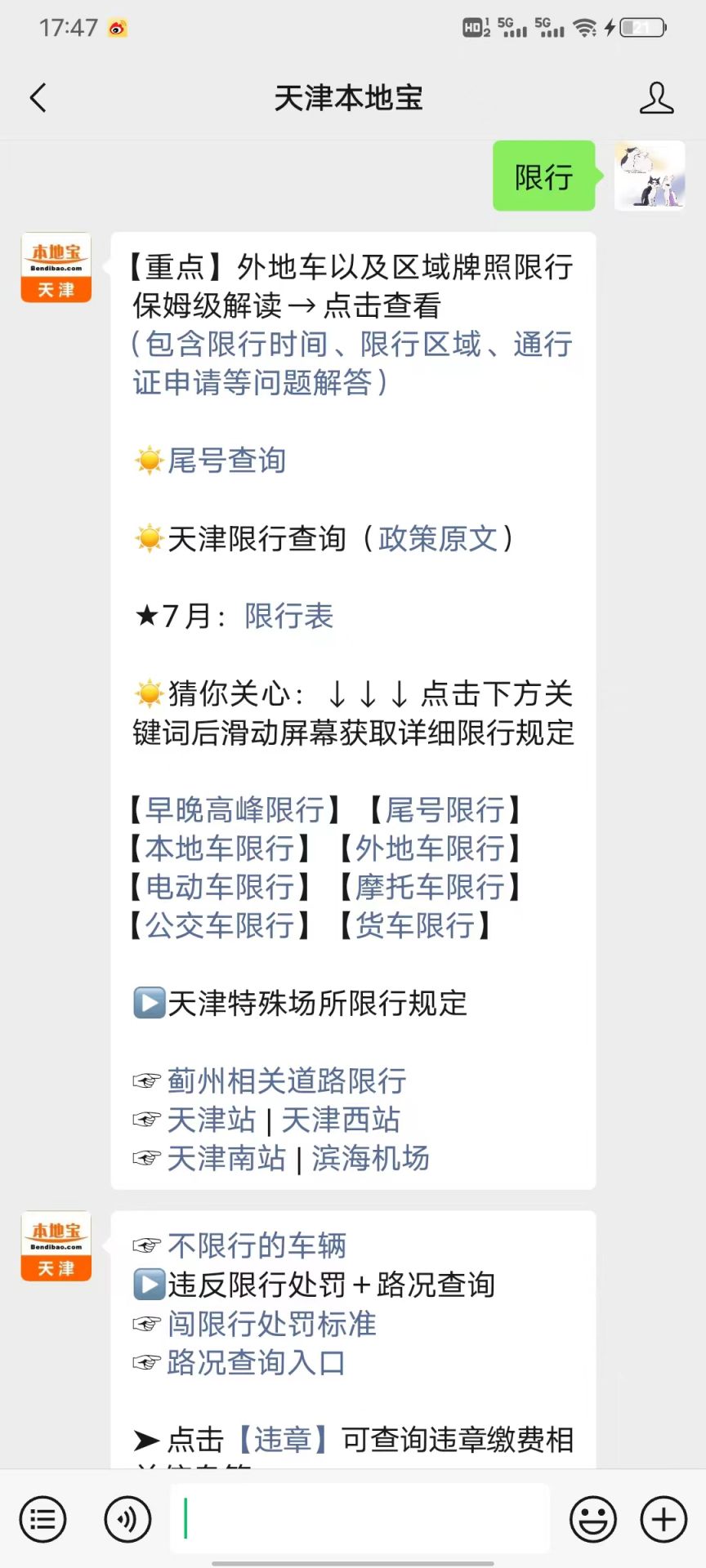Open 政策原文 policy link
The image size is (706, 1568).
coord(438,538)
